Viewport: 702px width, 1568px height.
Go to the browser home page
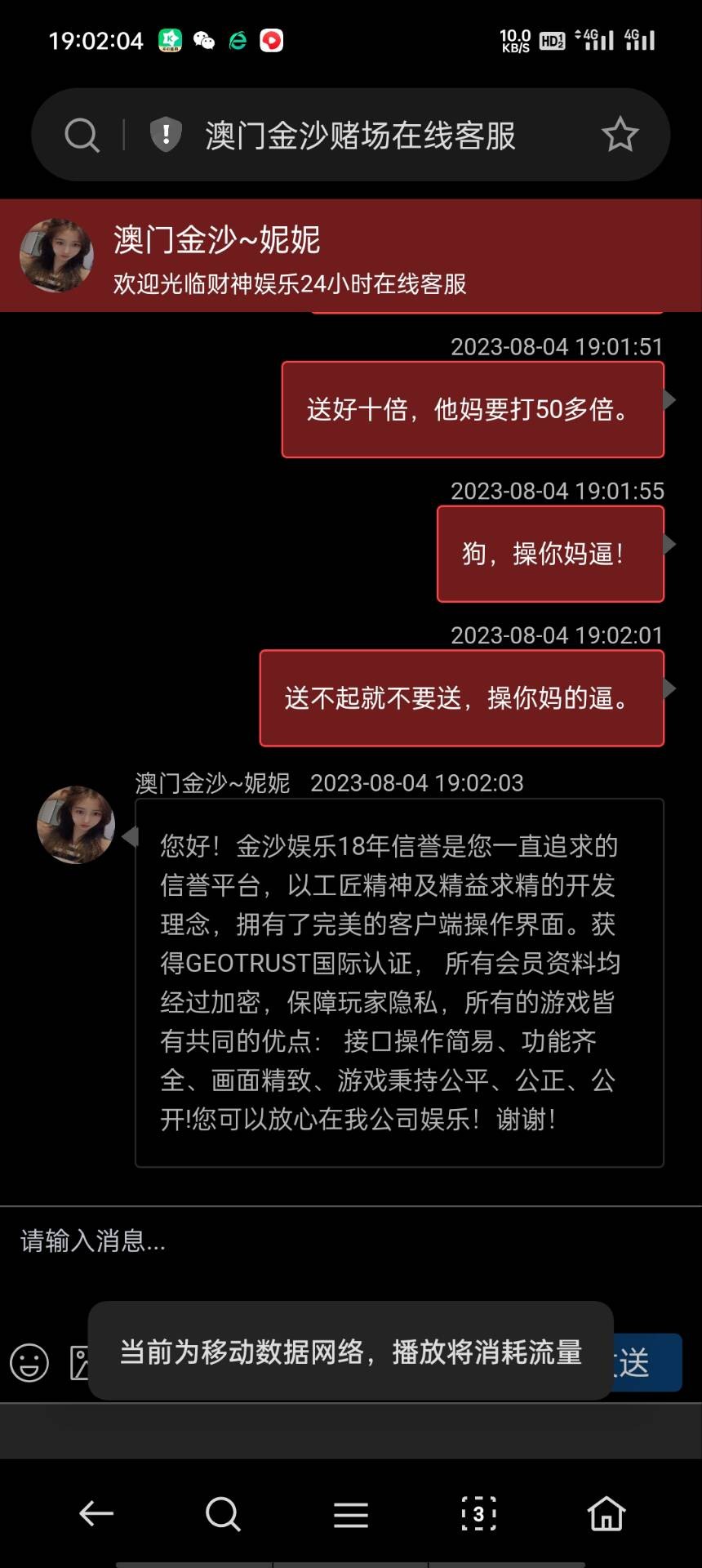click(x=606, y=1513)
